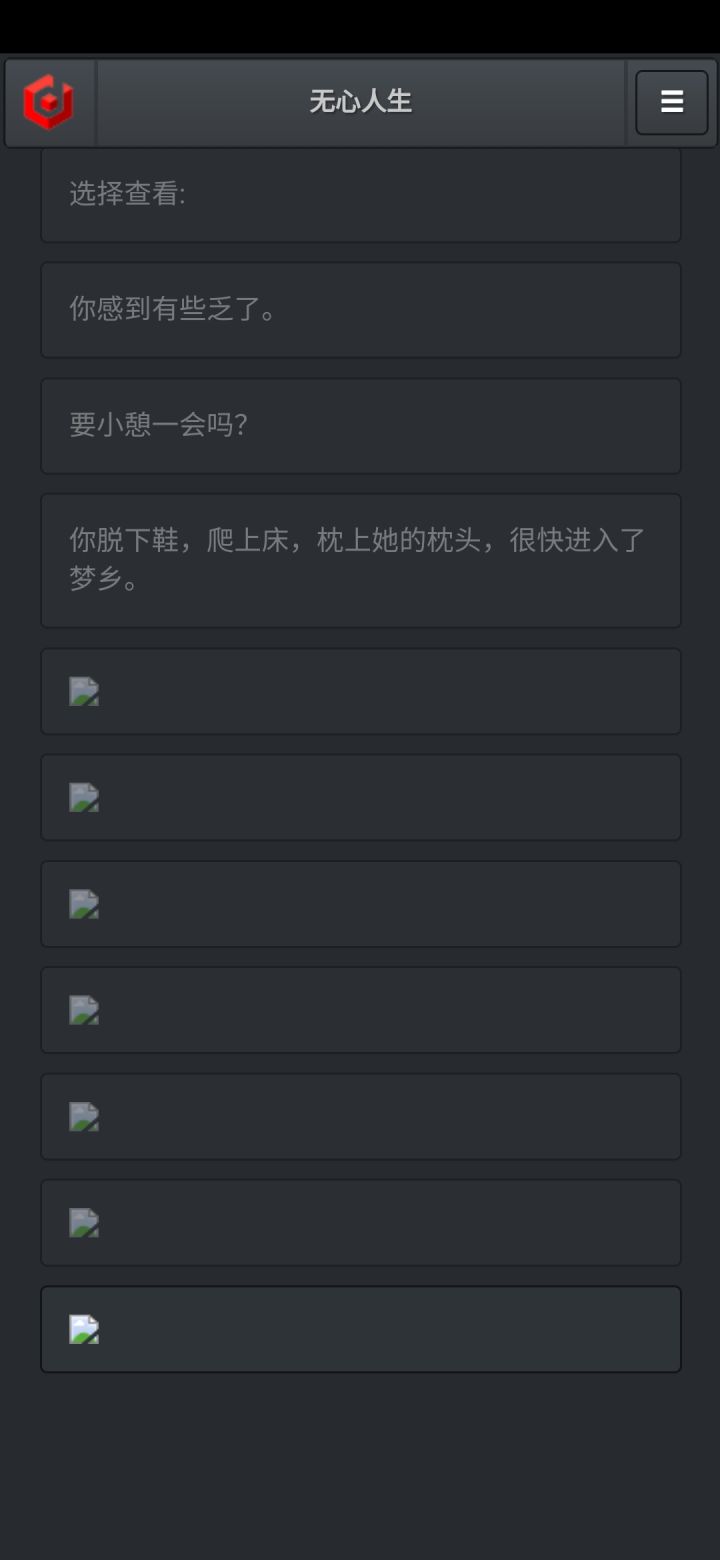
Task: Click the fifth broken-image choice icon
Action: coord(84,1116)
